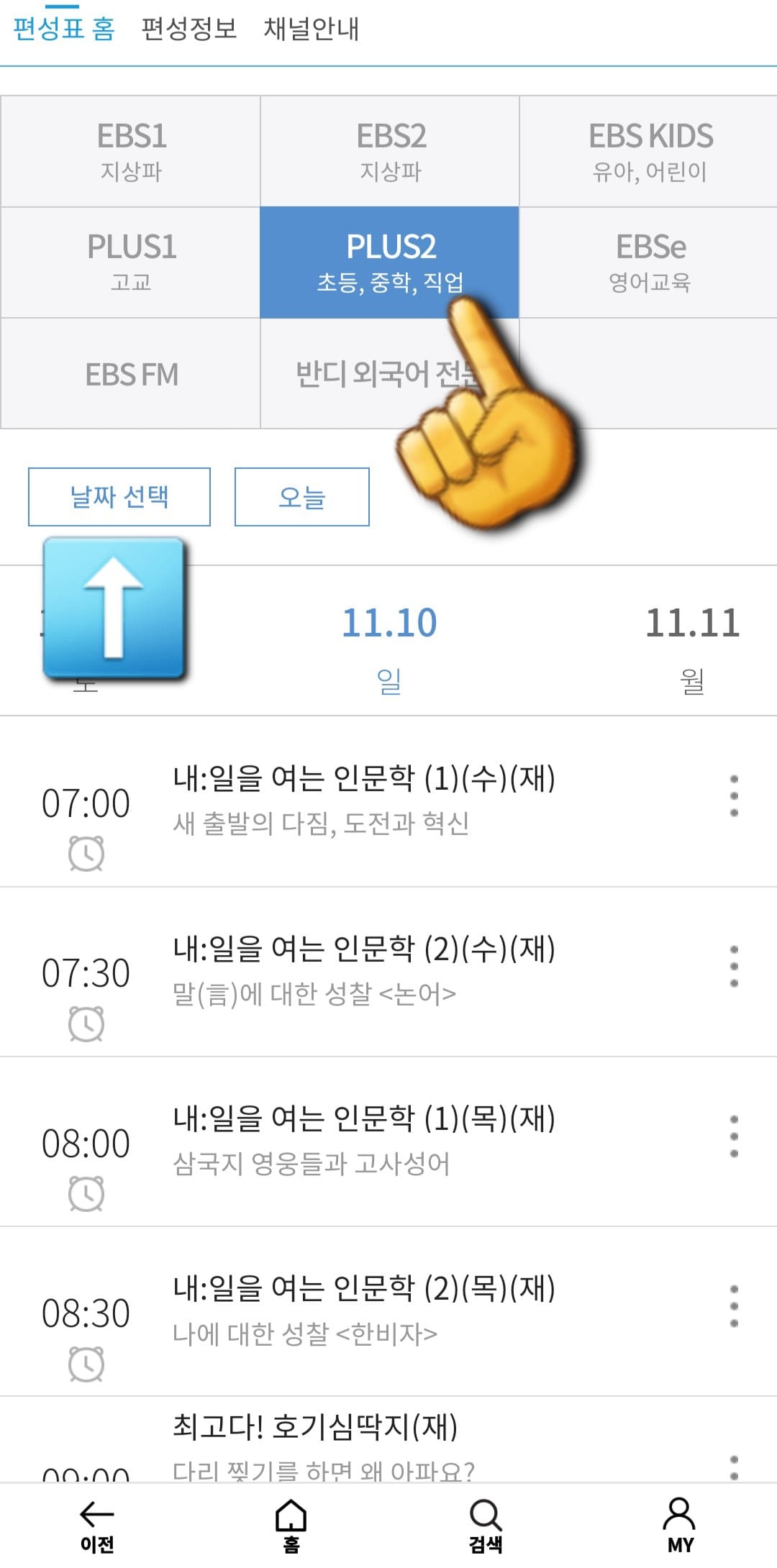
Task: Open the three-dot menu for the 07:00 program
Action: pos(732,798)
